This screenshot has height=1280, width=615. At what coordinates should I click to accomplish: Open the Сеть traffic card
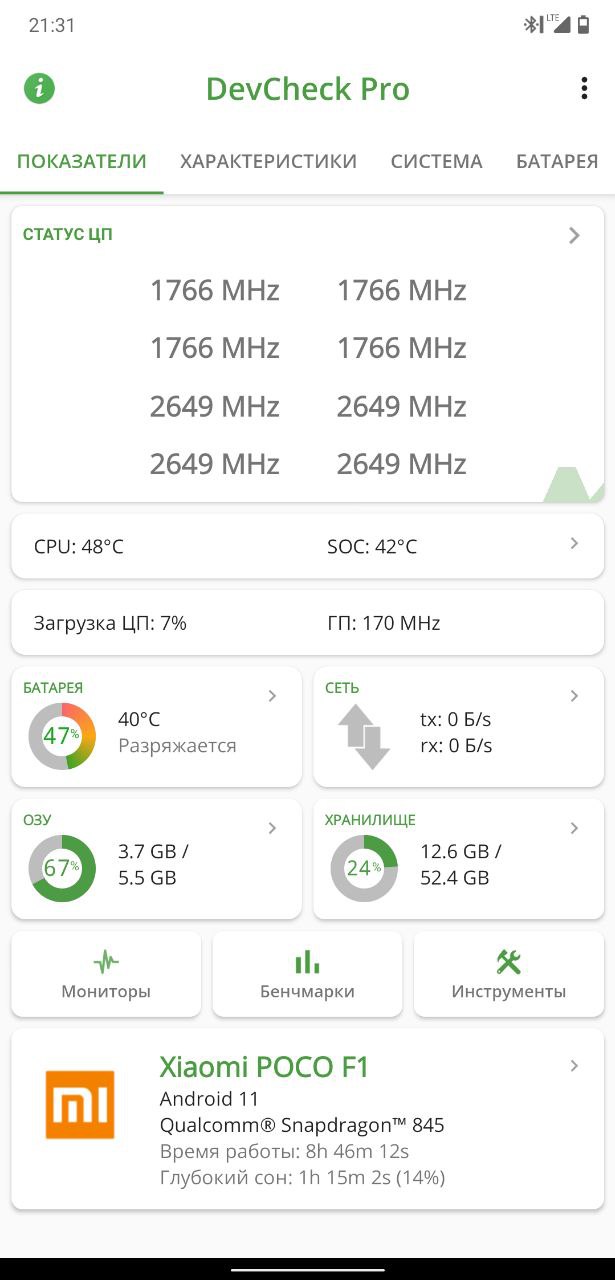pyautogui.click(x=458, y=726)
